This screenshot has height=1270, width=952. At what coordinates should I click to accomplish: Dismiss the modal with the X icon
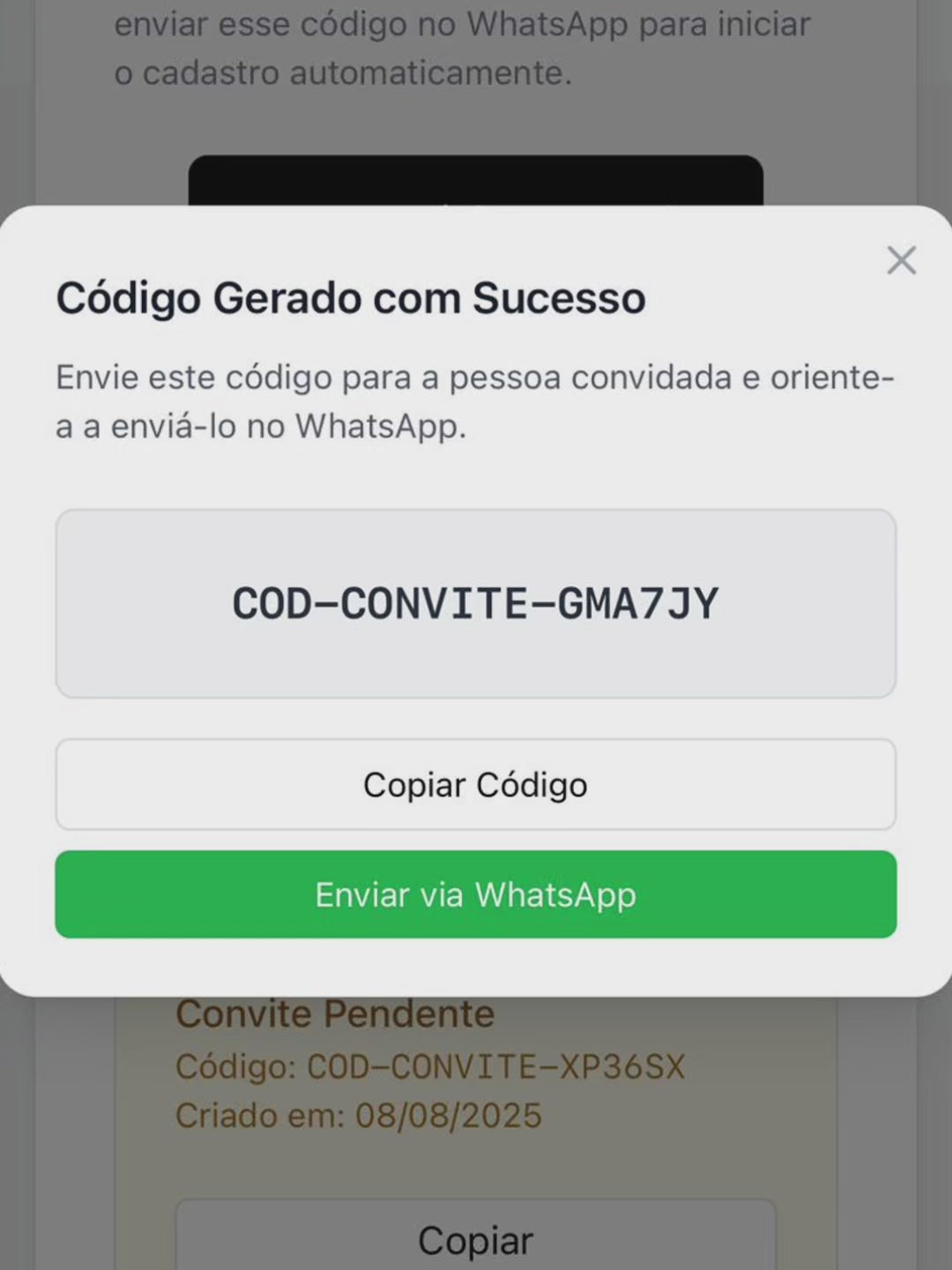901,260
